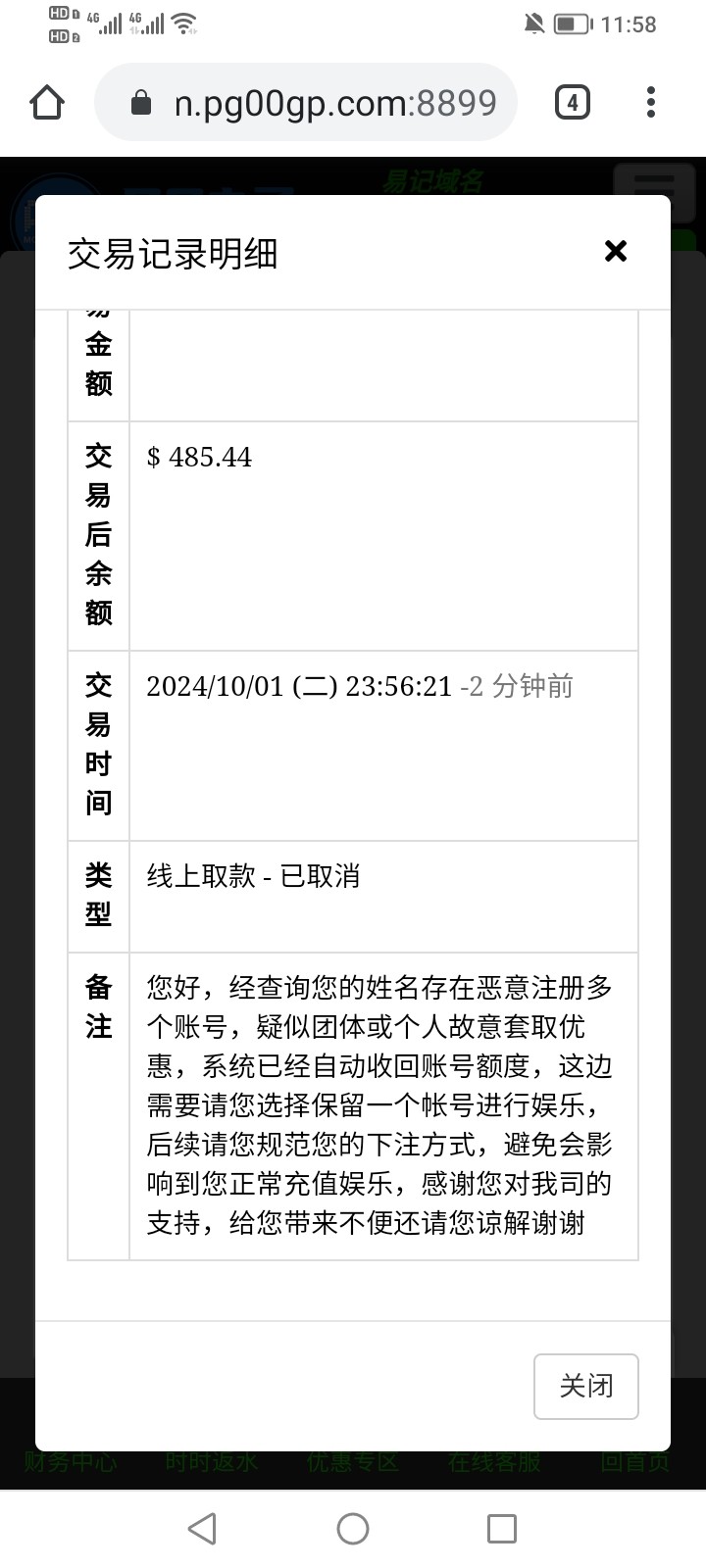Tap the 关闭 button
Screen dimensions: 706x1568
pos(585,1386)
